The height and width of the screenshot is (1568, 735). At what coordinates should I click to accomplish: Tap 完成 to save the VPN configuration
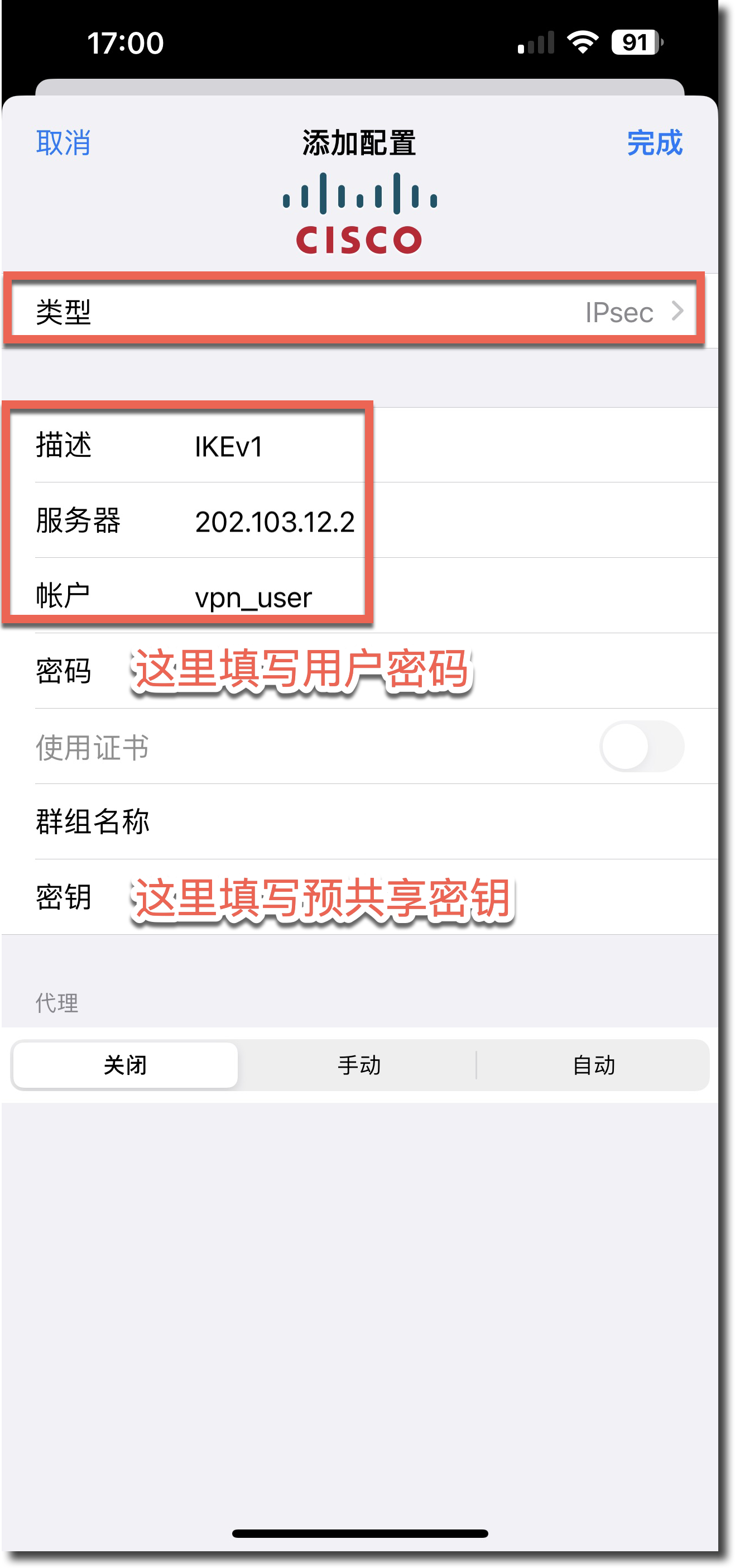click(x=654, y=143)
